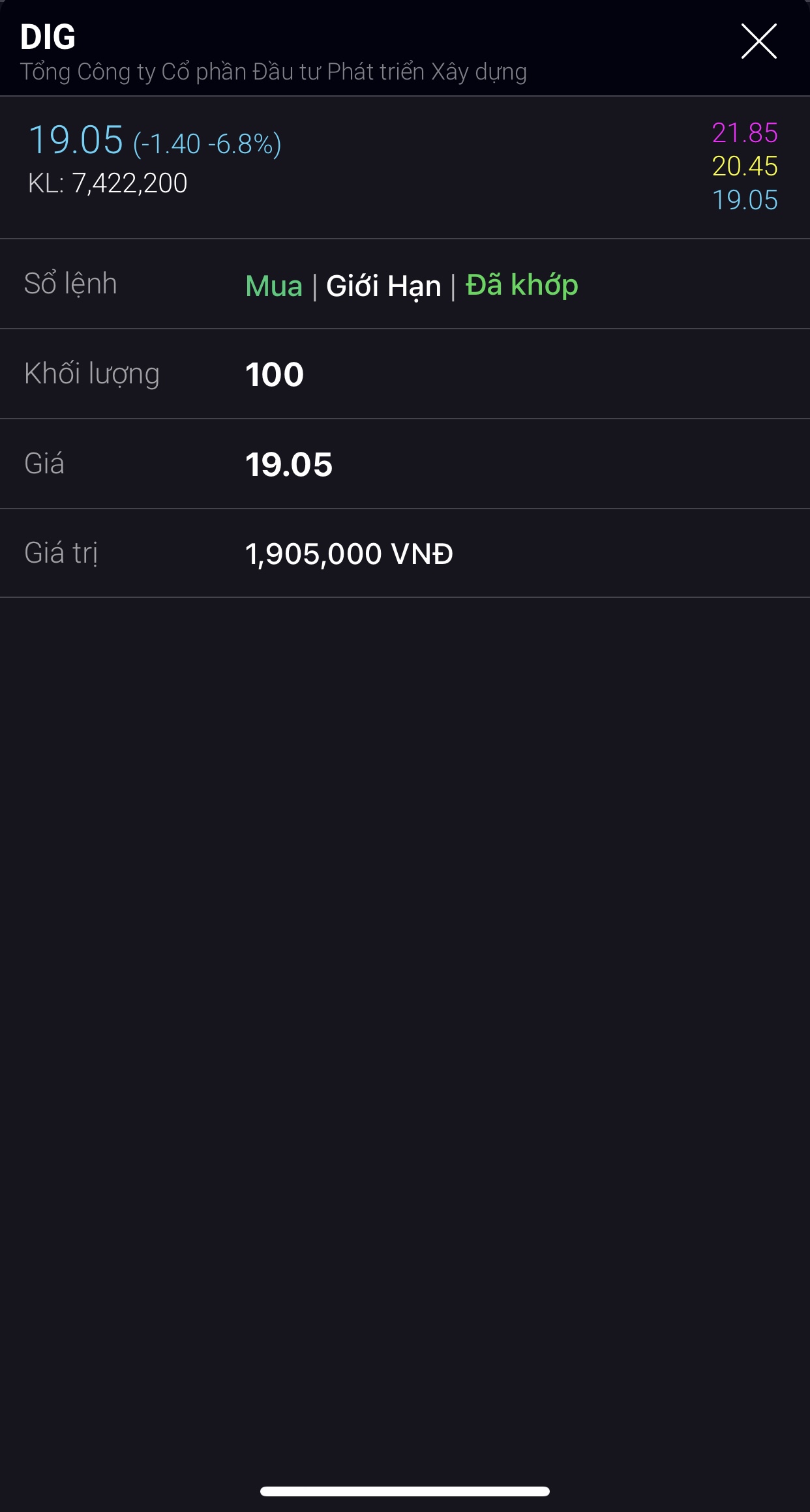Close the DIG order details screen

click(x=758, y=42)
